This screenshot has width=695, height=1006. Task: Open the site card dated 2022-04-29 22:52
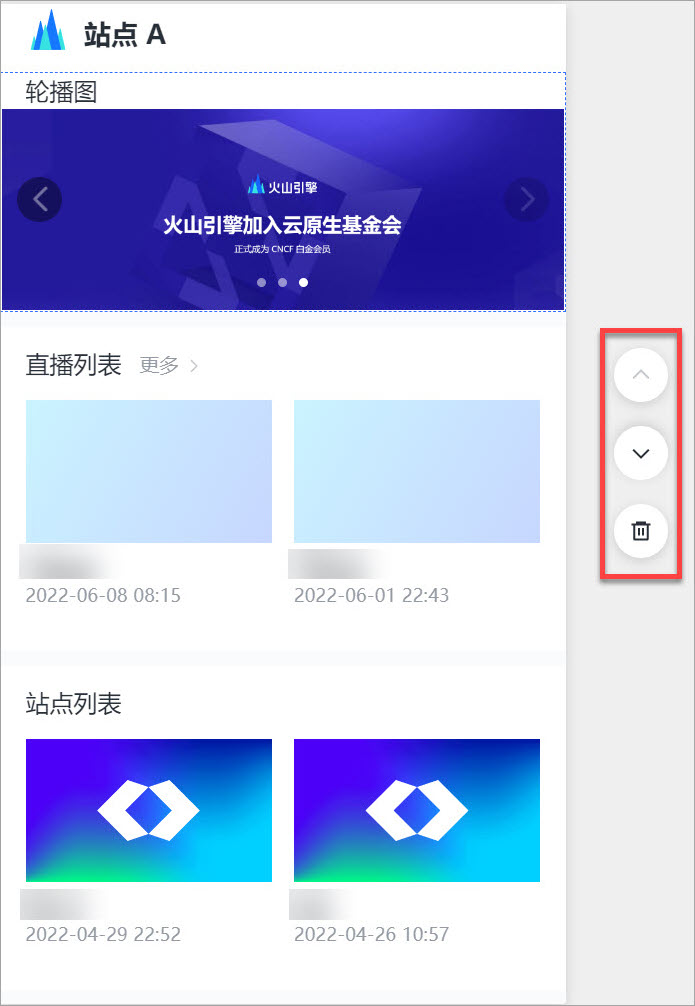[149, 810]
